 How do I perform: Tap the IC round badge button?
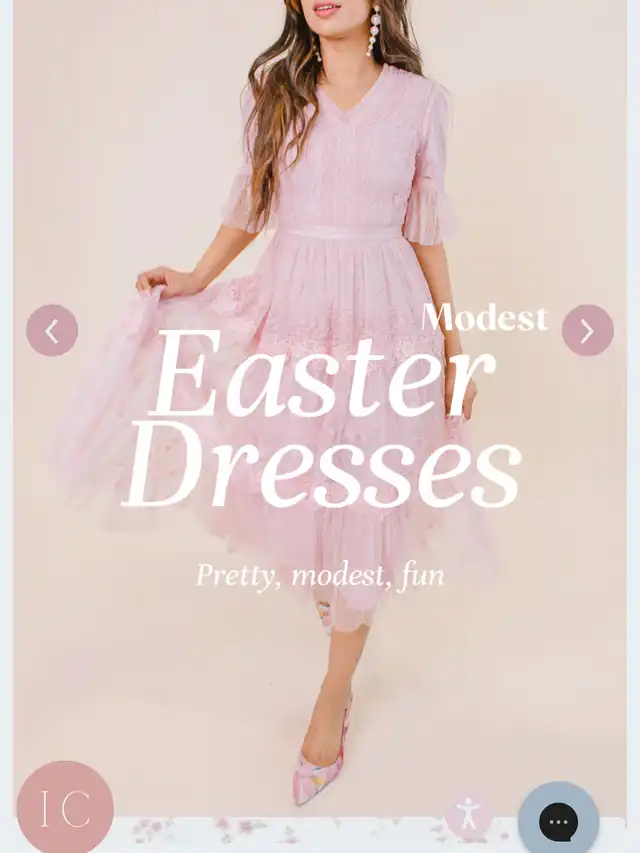[65, 810]
